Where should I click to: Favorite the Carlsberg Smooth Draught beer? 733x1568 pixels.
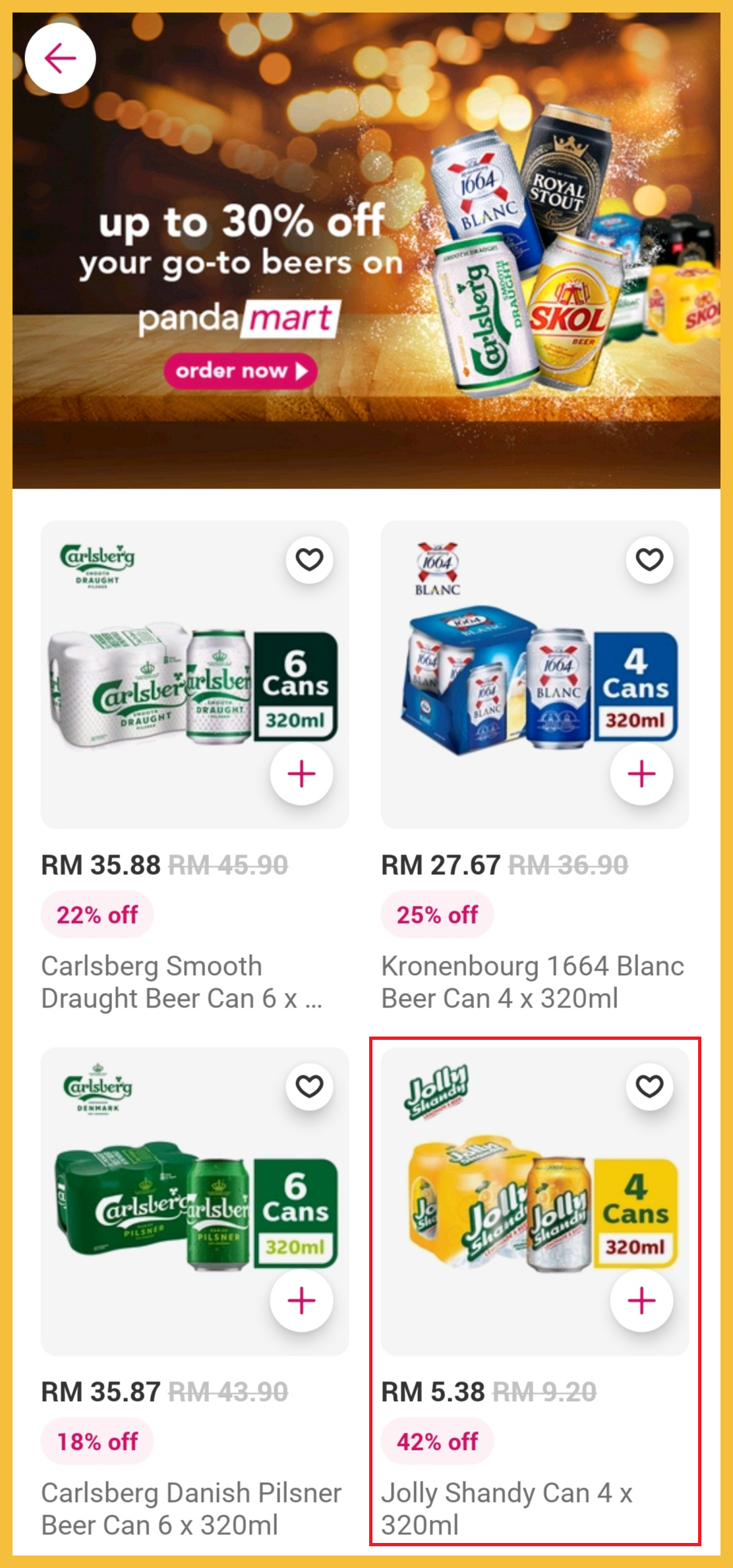(309, 560)
